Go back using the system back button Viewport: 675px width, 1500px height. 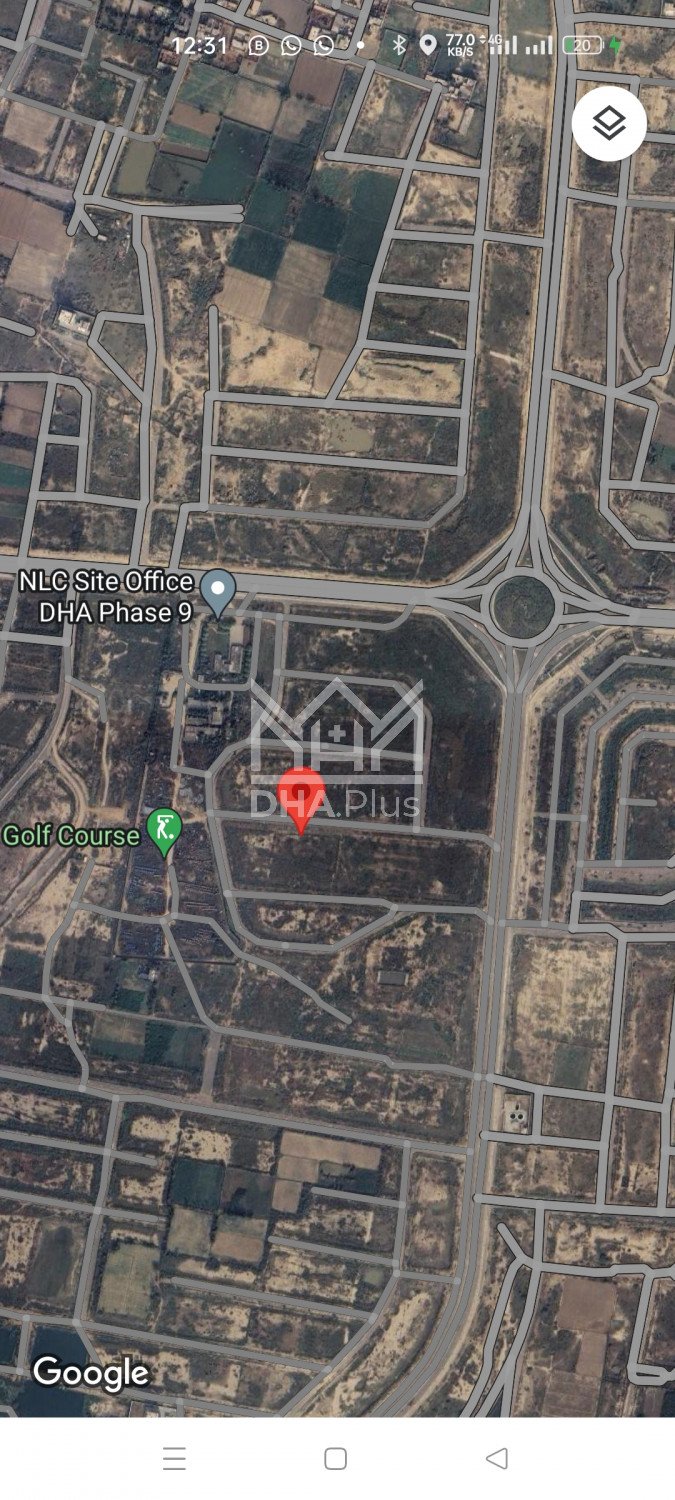[x=497, y=1458]
